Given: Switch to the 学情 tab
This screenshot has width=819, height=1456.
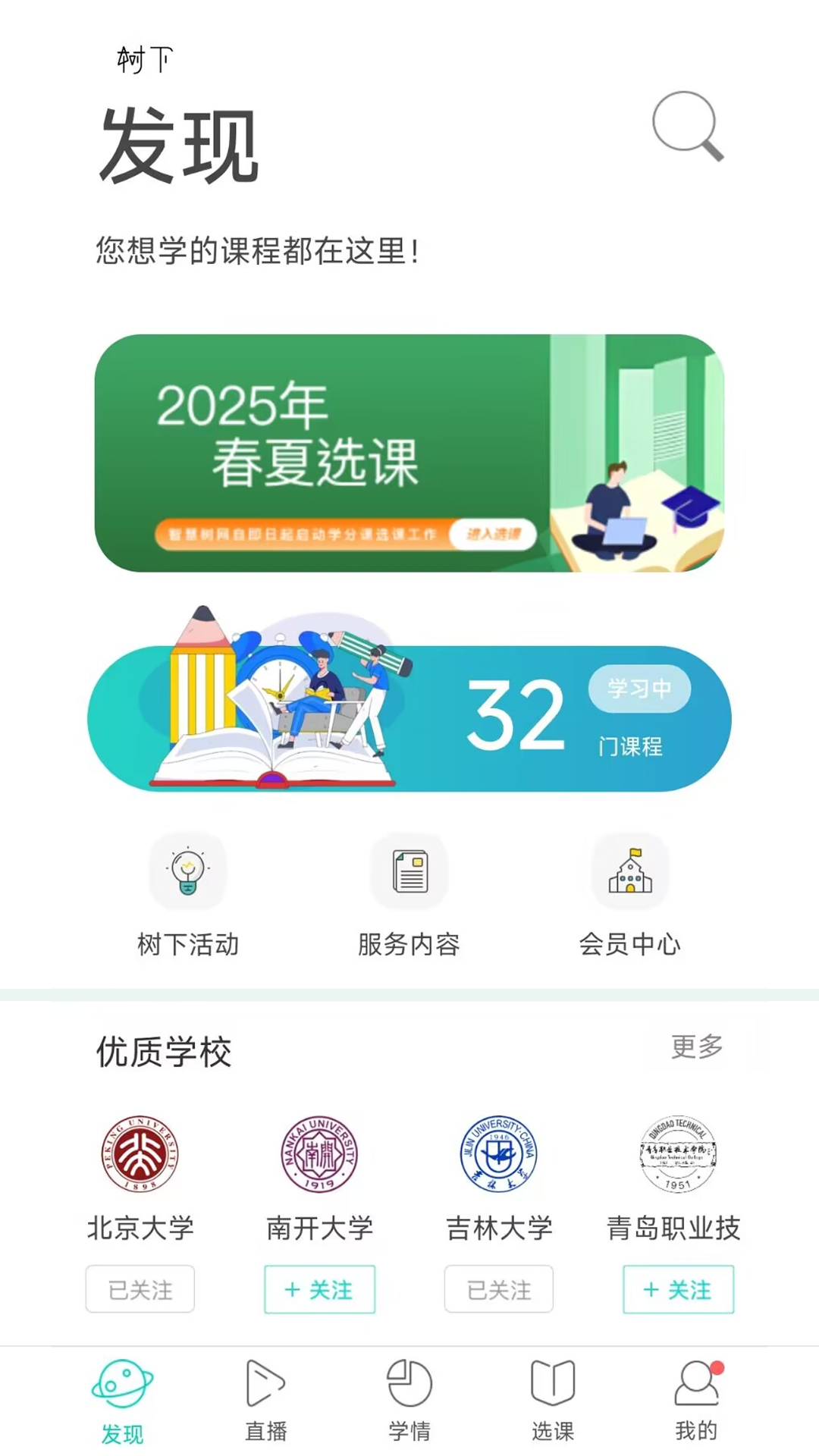Looking at the screenshot, I should coord(409,1400).
